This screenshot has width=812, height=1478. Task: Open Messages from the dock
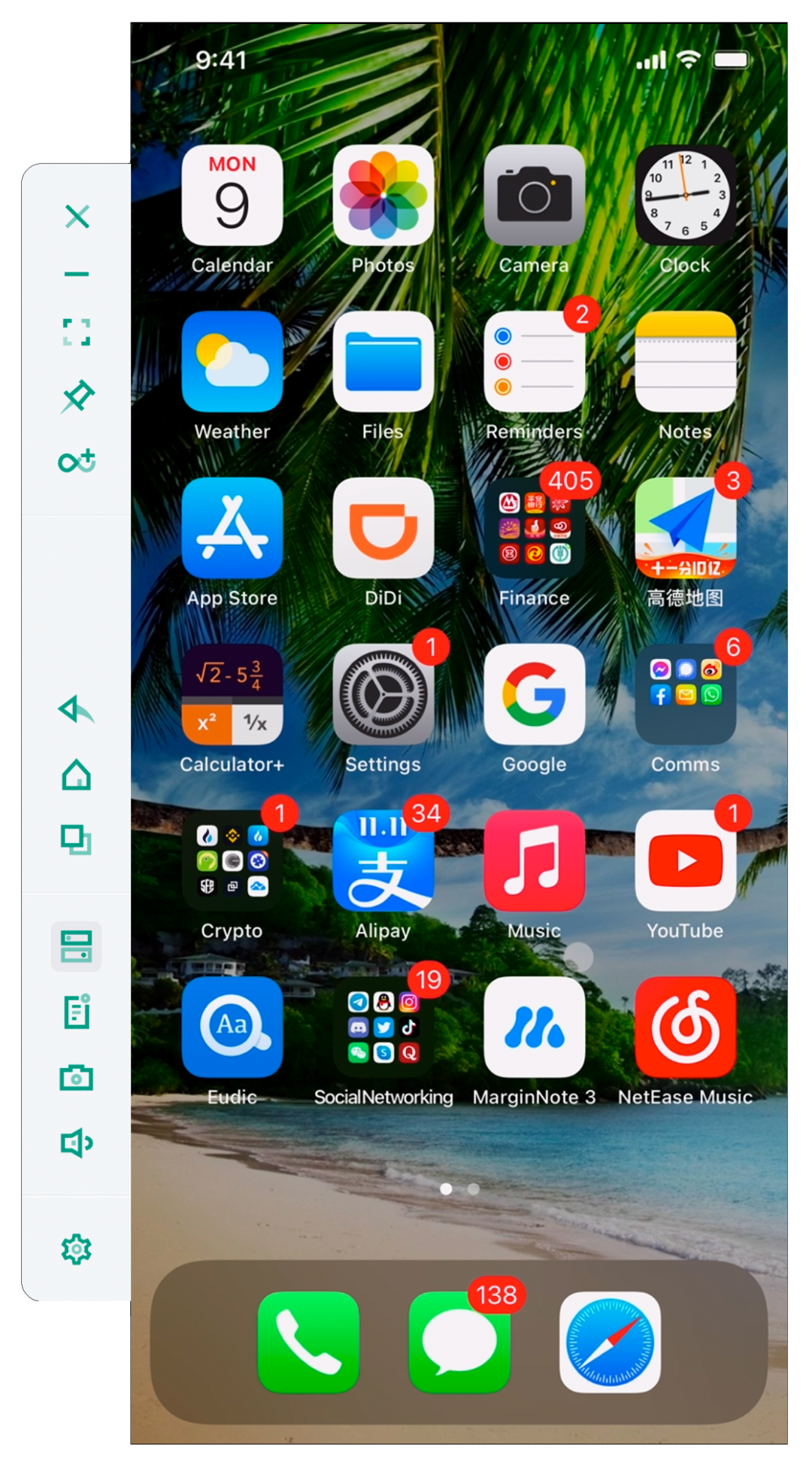pyautogui.click(x=459, y=1342)
